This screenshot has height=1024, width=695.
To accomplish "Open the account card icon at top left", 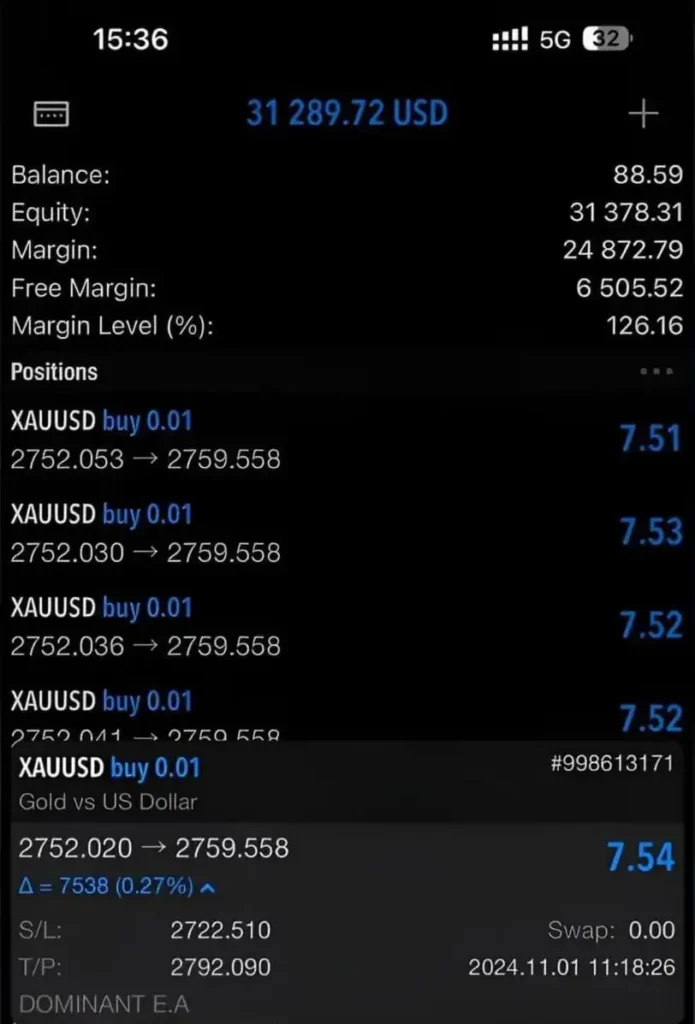I will point(51,114).
